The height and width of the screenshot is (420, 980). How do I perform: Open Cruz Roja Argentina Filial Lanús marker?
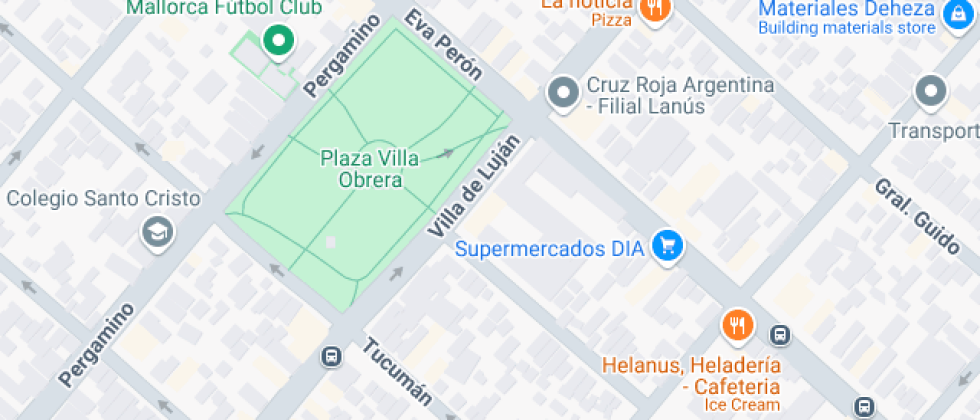[x=564, y=94]
